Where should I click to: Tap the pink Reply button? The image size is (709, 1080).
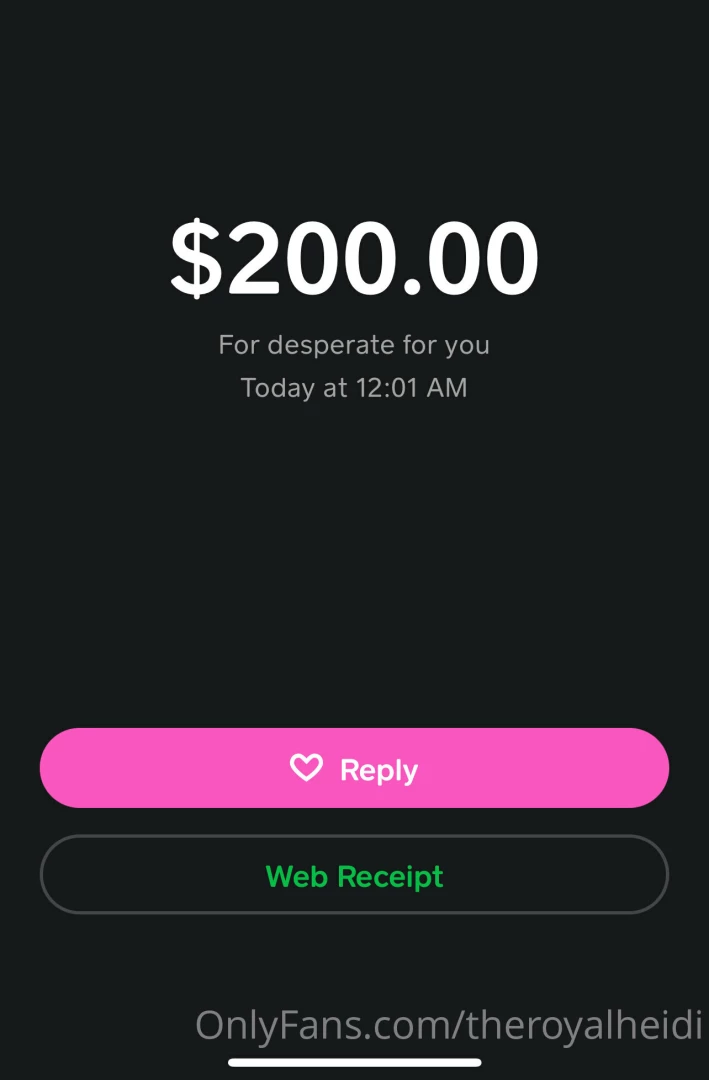tap(354, 768)
